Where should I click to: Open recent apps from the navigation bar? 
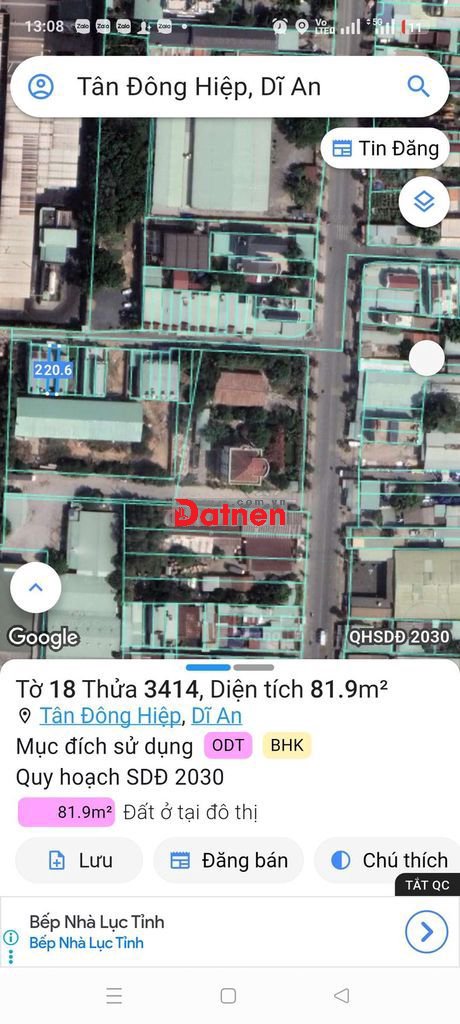pyautogui.click(x=114, y=995)
